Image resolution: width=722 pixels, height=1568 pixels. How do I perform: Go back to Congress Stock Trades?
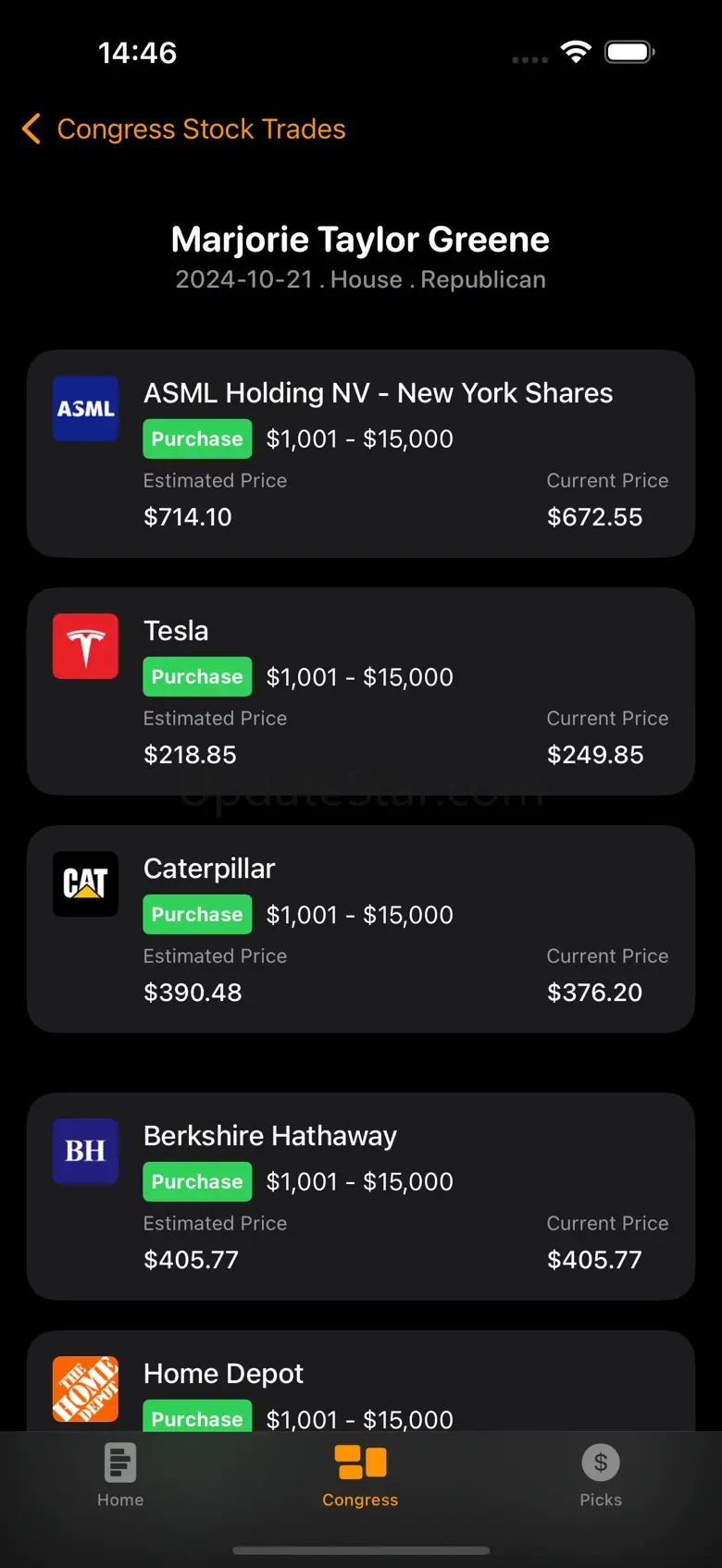183,130
